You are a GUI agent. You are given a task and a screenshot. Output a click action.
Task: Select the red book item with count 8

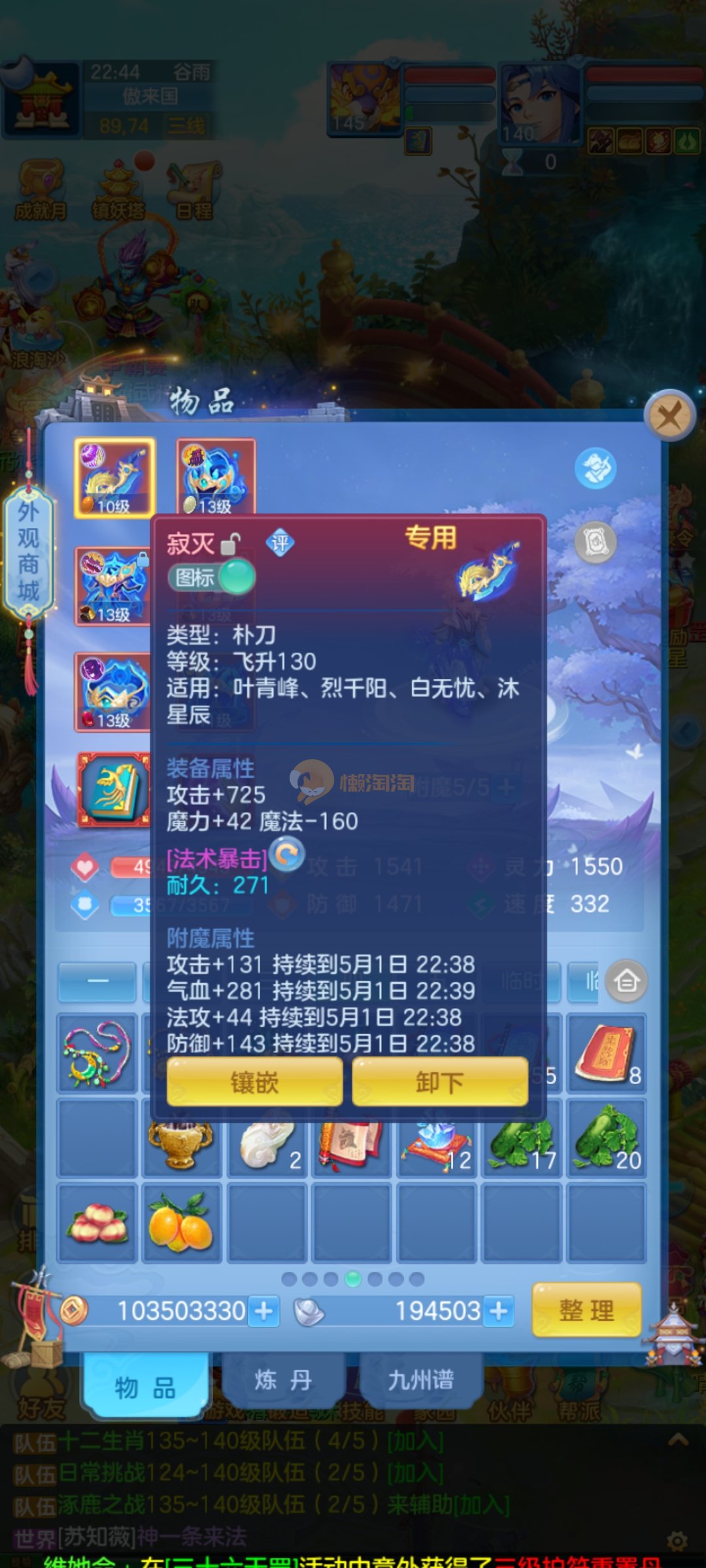point(606,1053)
